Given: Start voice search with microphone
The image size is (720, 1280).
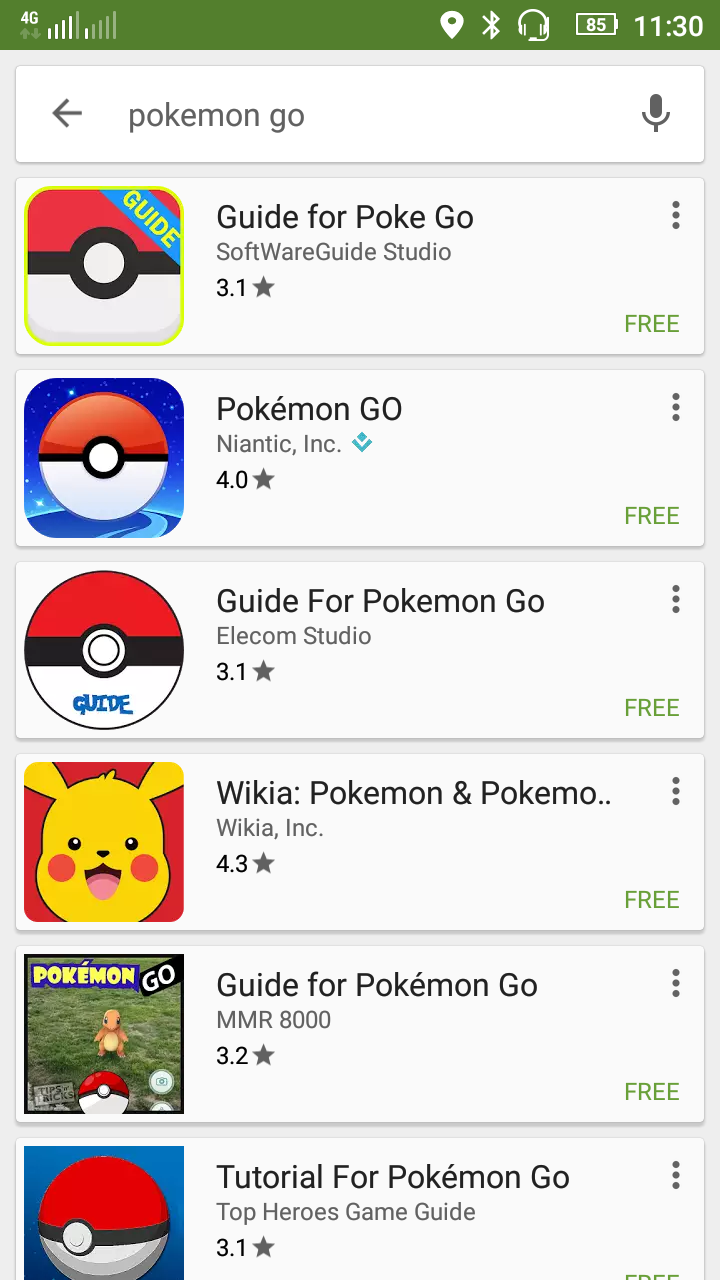Looking at the screenshot, I should pos(655,114).
